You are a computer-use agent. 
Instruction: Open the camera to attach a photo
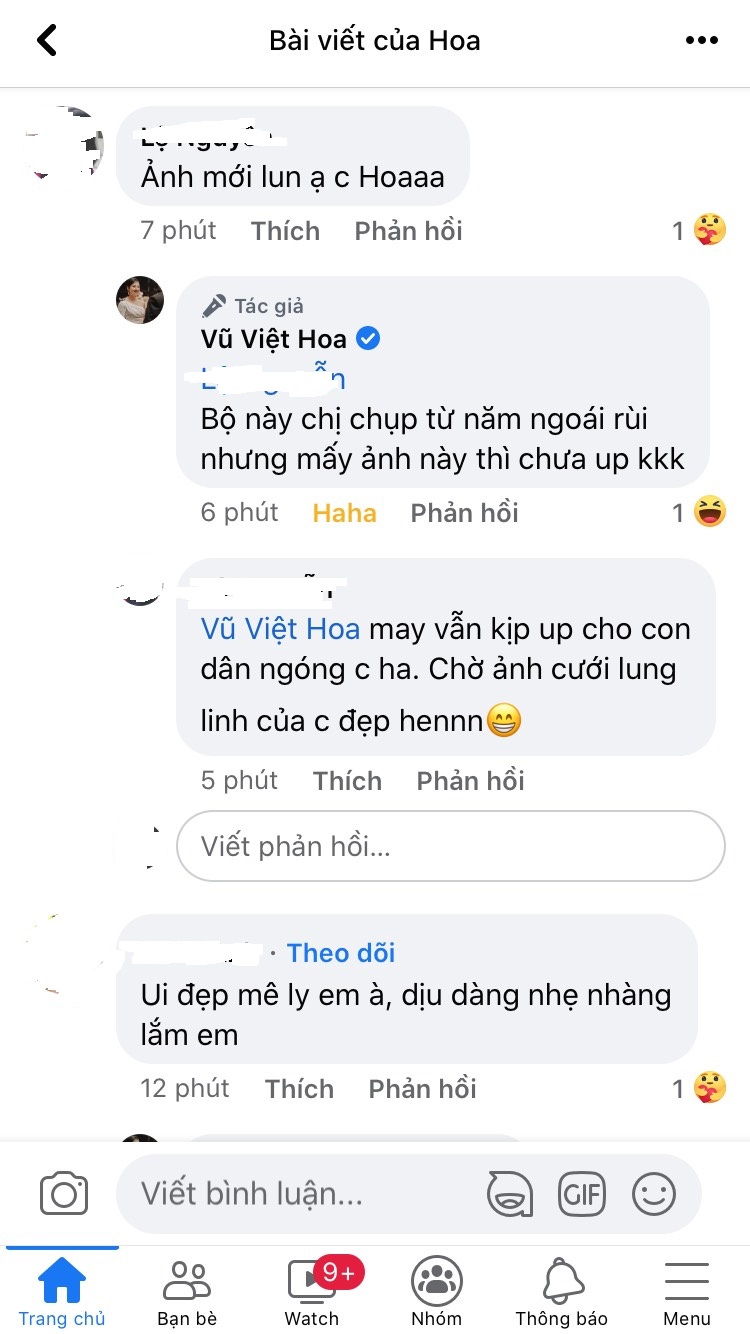point(63,1193)
